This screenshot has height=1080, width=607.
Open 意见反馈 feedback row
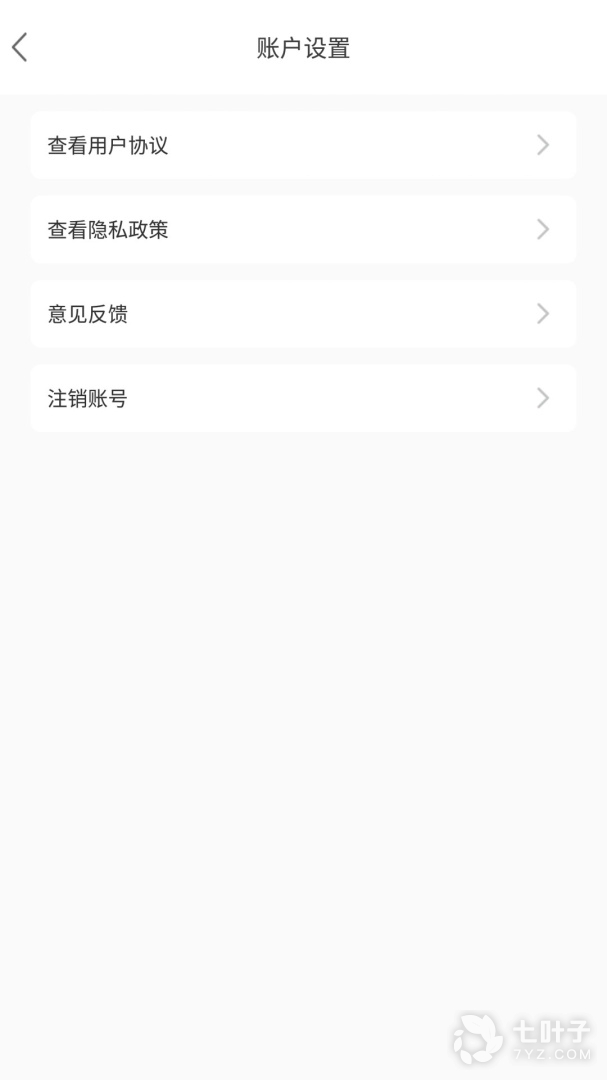coord(302,314)
